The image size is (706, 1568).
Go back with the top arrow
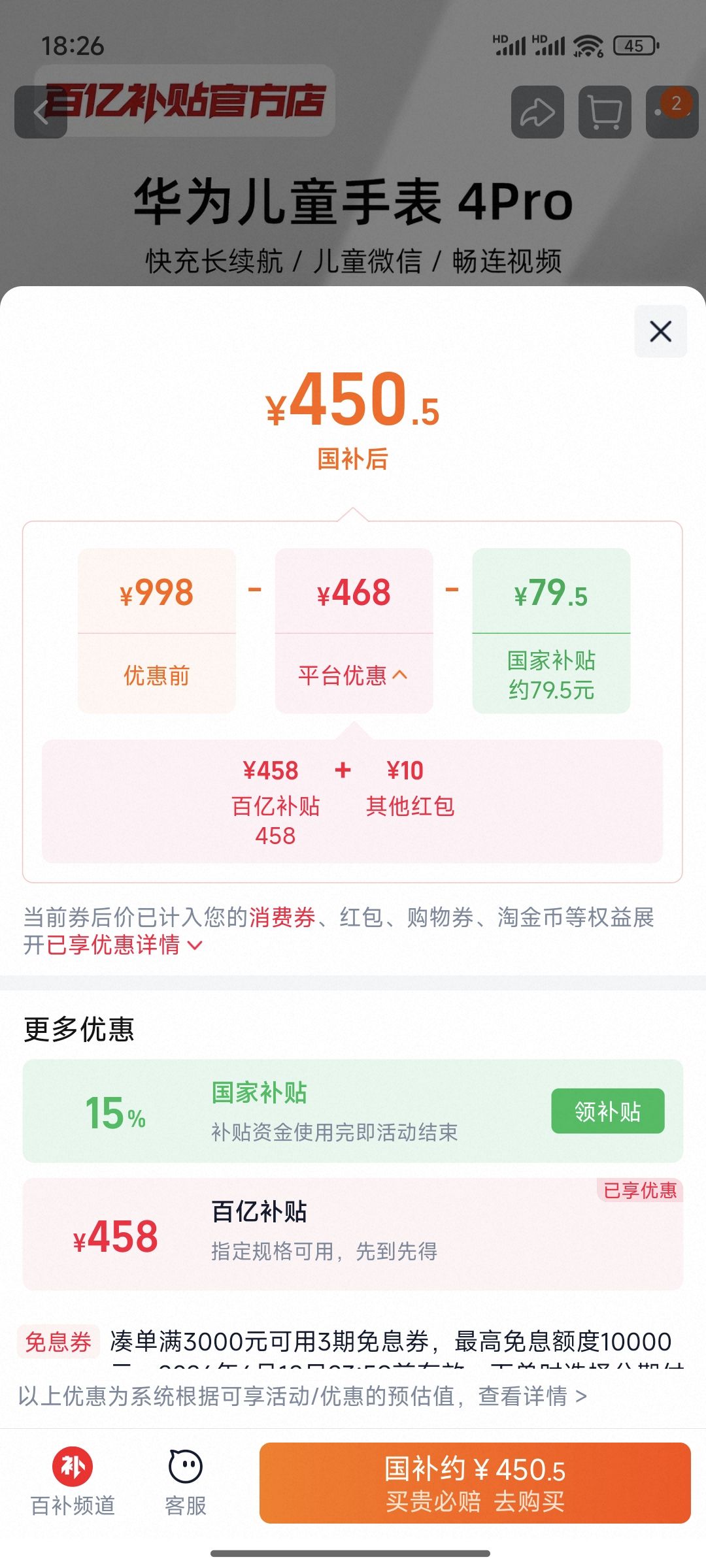click(41, 112)
